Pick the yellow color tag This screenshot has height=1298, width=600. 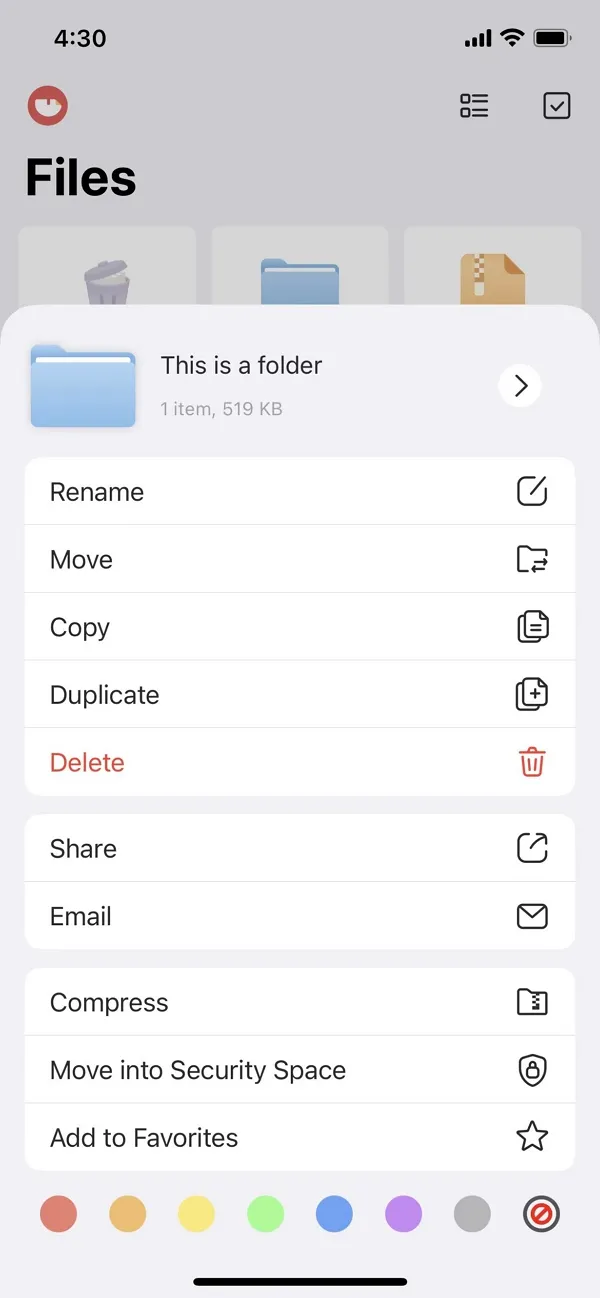pyautogui.click(x=197, y=1215)
